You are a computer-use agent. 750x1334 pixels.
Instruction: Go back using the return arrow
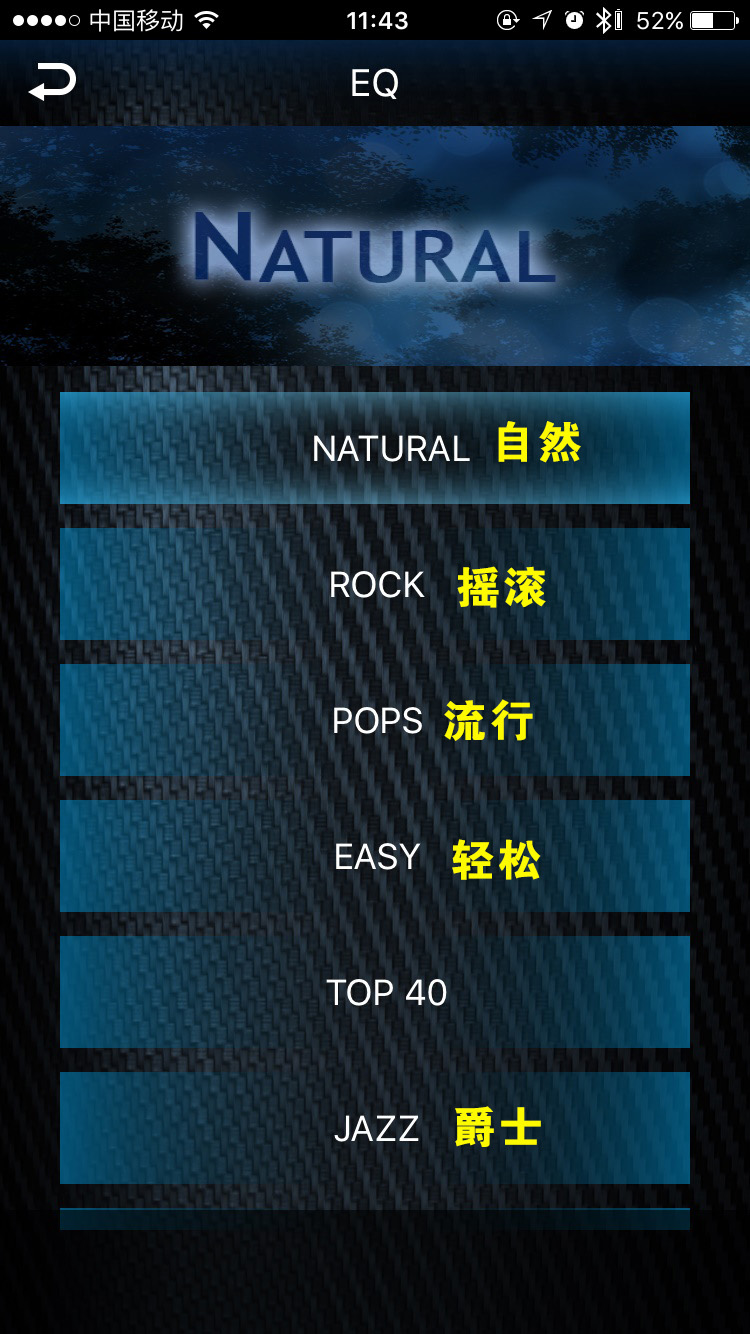click(x=52, y=82)
